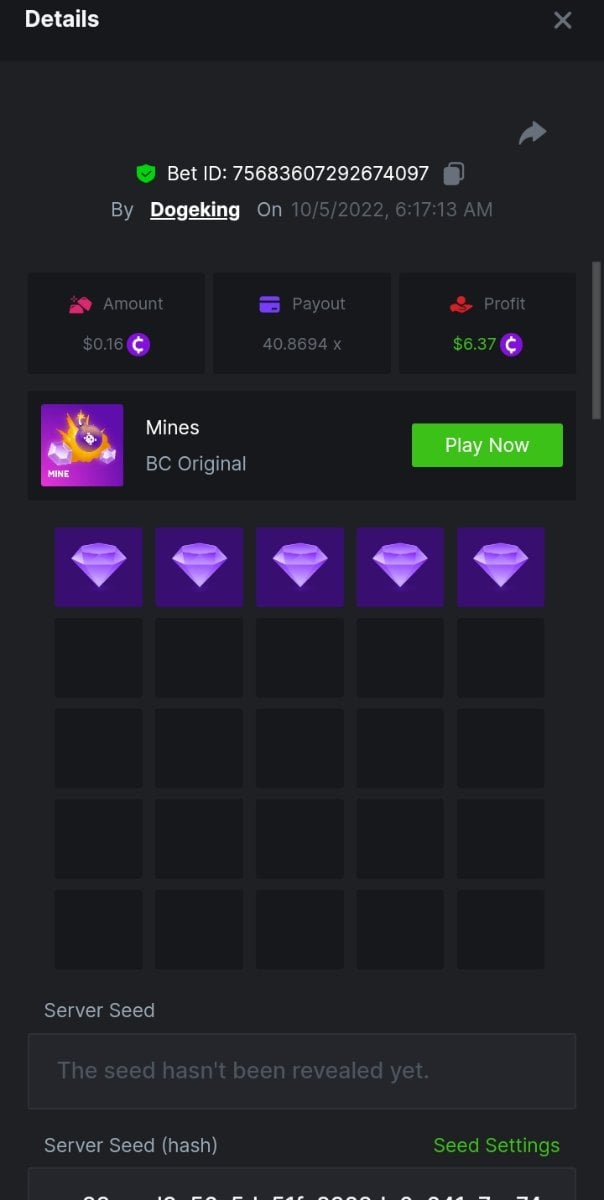Close the Details panel
This screenshot has height=1200, width=604.
point(563,20)
